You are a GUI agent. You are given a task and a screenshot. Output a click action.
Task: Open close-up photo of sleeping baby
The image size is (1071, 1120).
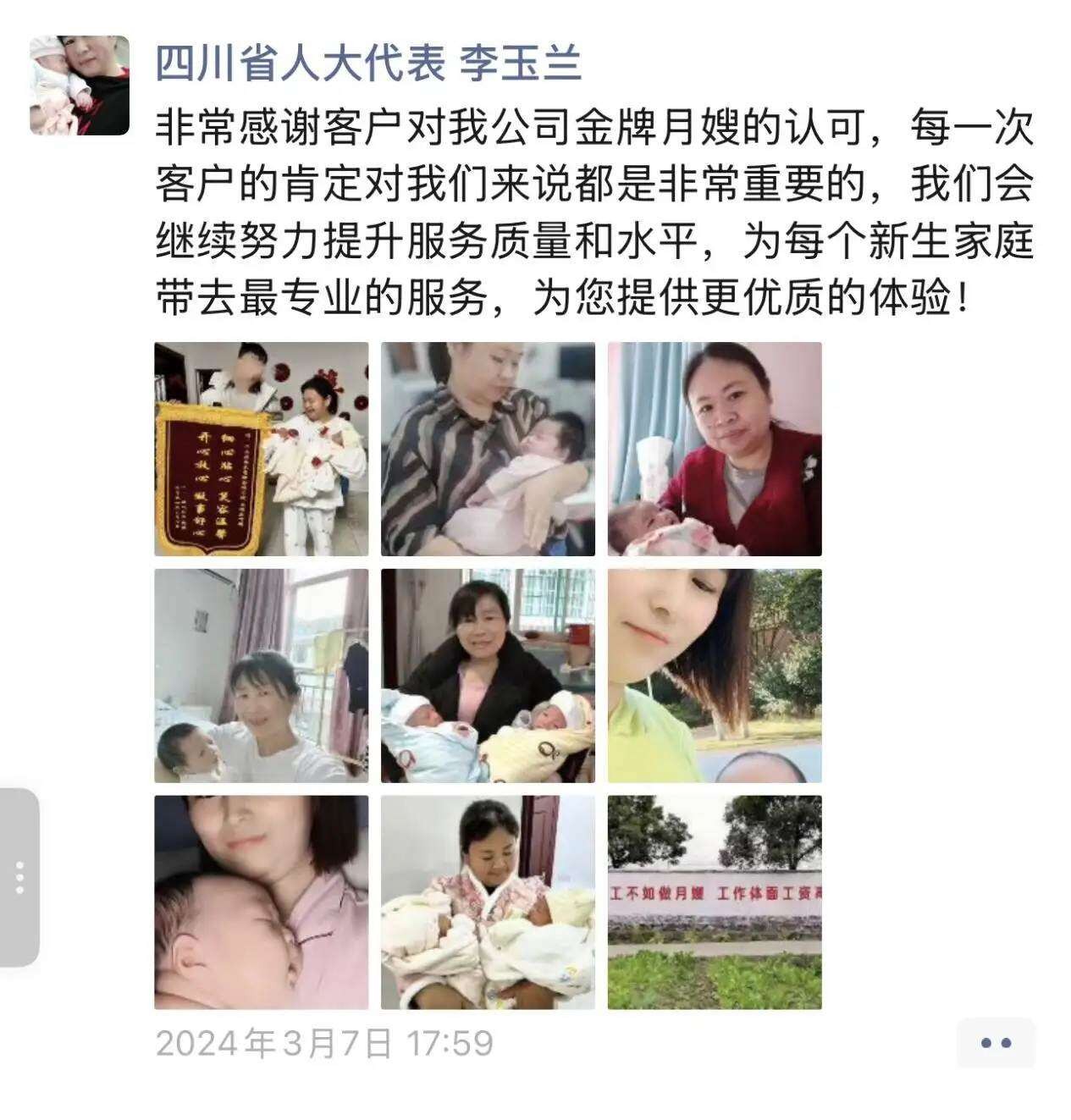pos(261,902)
